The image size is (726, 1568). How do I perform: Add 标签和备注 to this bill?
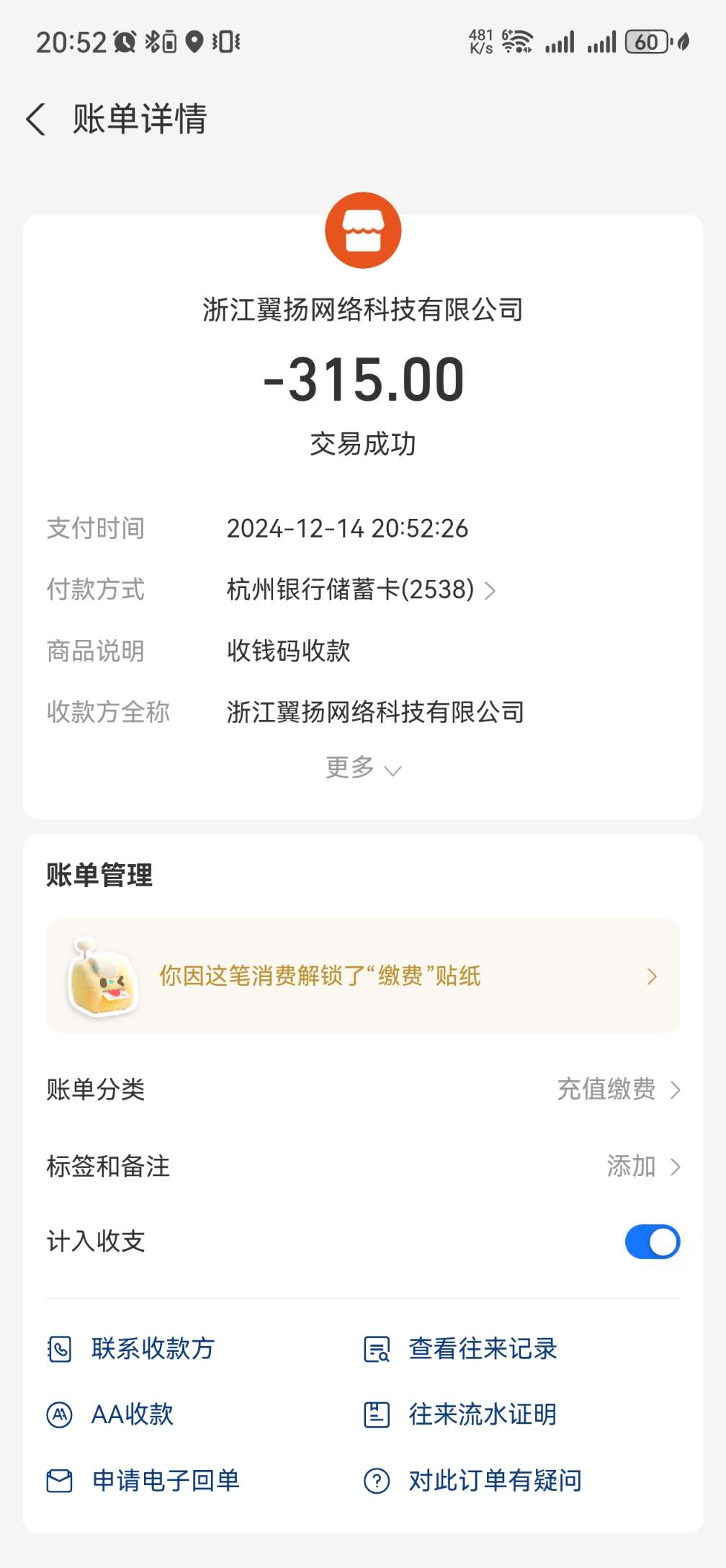point(641,1166)
